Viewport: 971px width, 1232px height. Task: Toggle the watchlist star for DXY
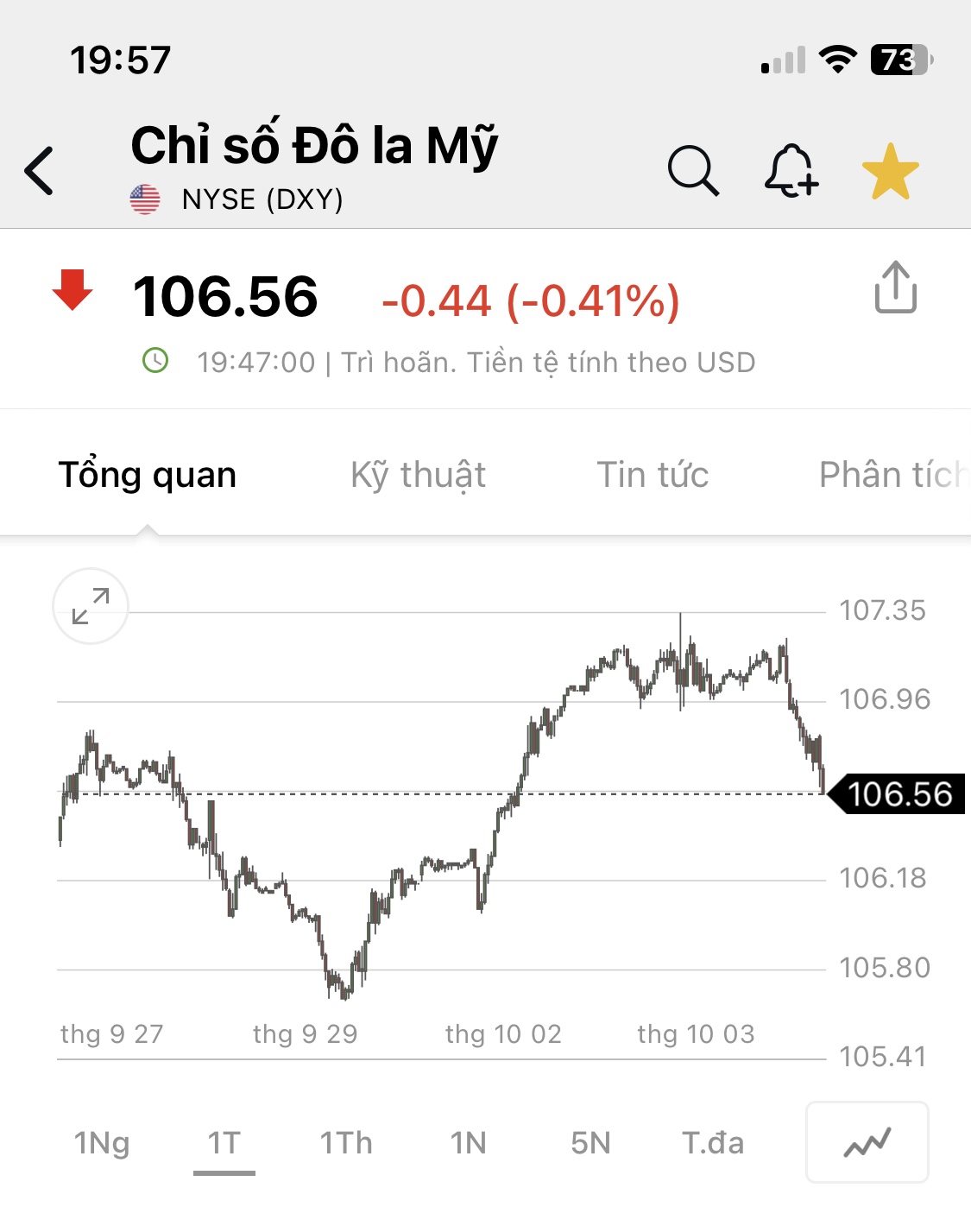point(890,171)
